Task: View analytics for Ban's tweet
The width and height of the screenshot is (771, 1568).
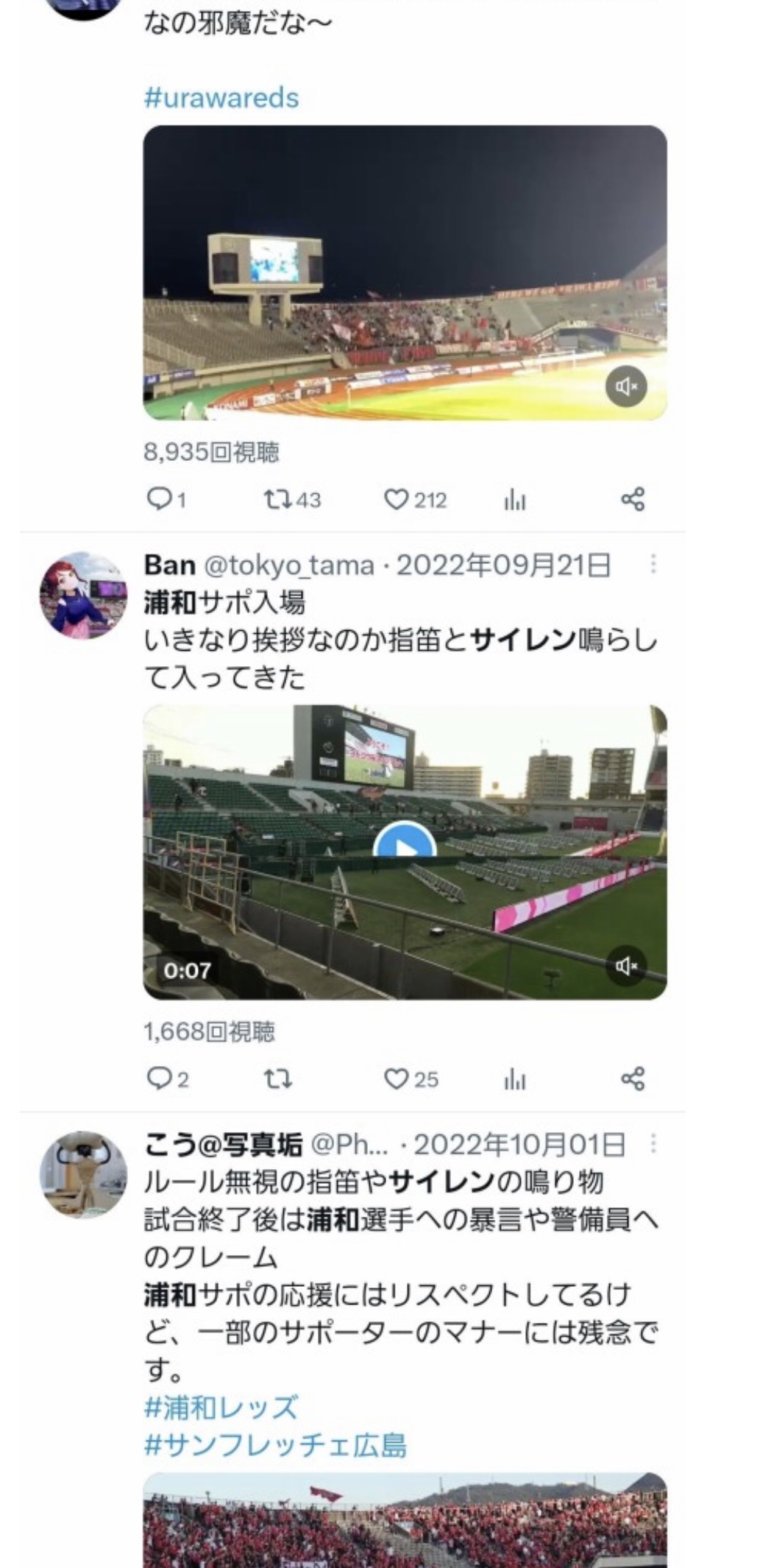Action: (x=515, y=1080)
